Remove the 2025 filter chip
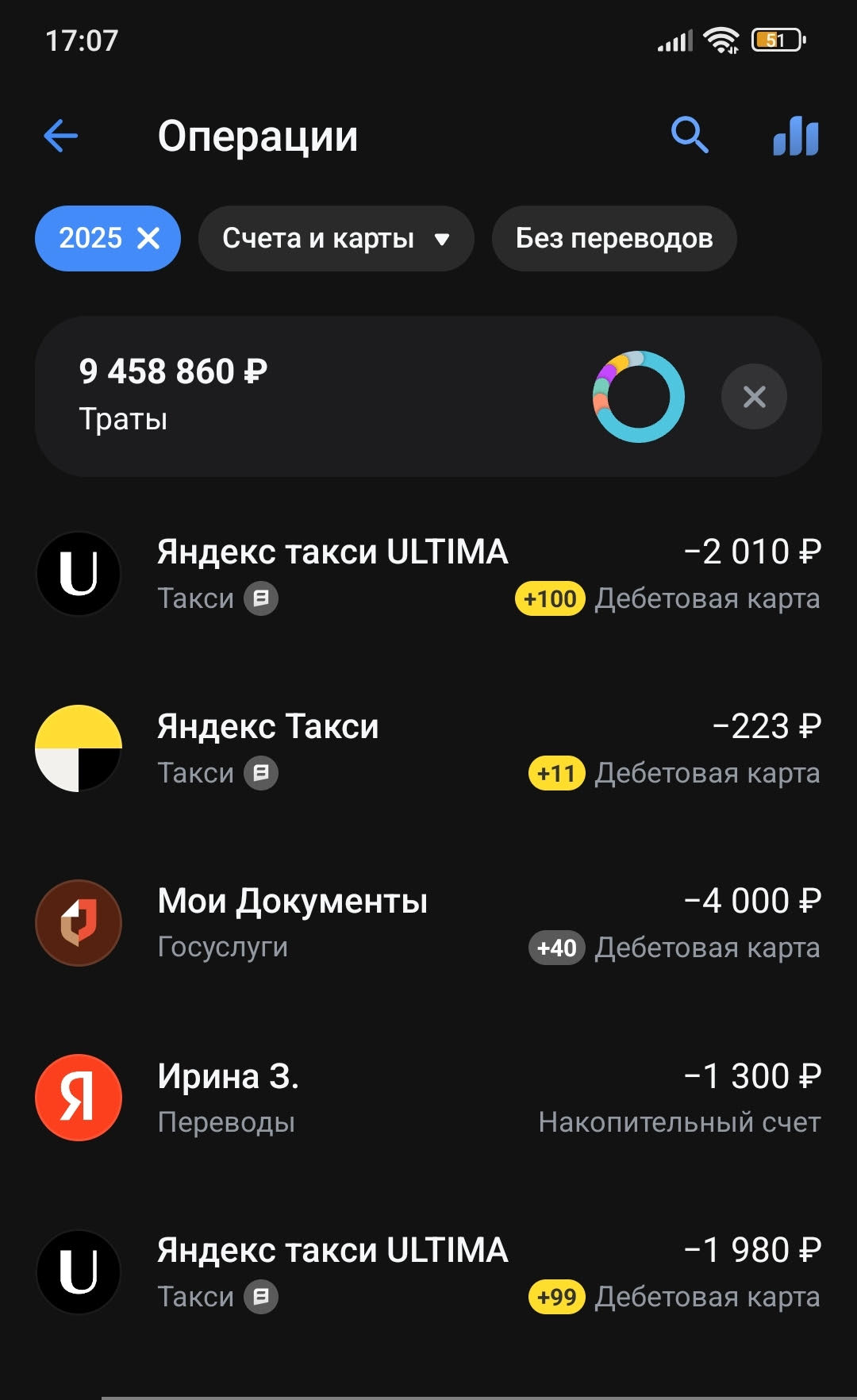 [x=148, y=238]
